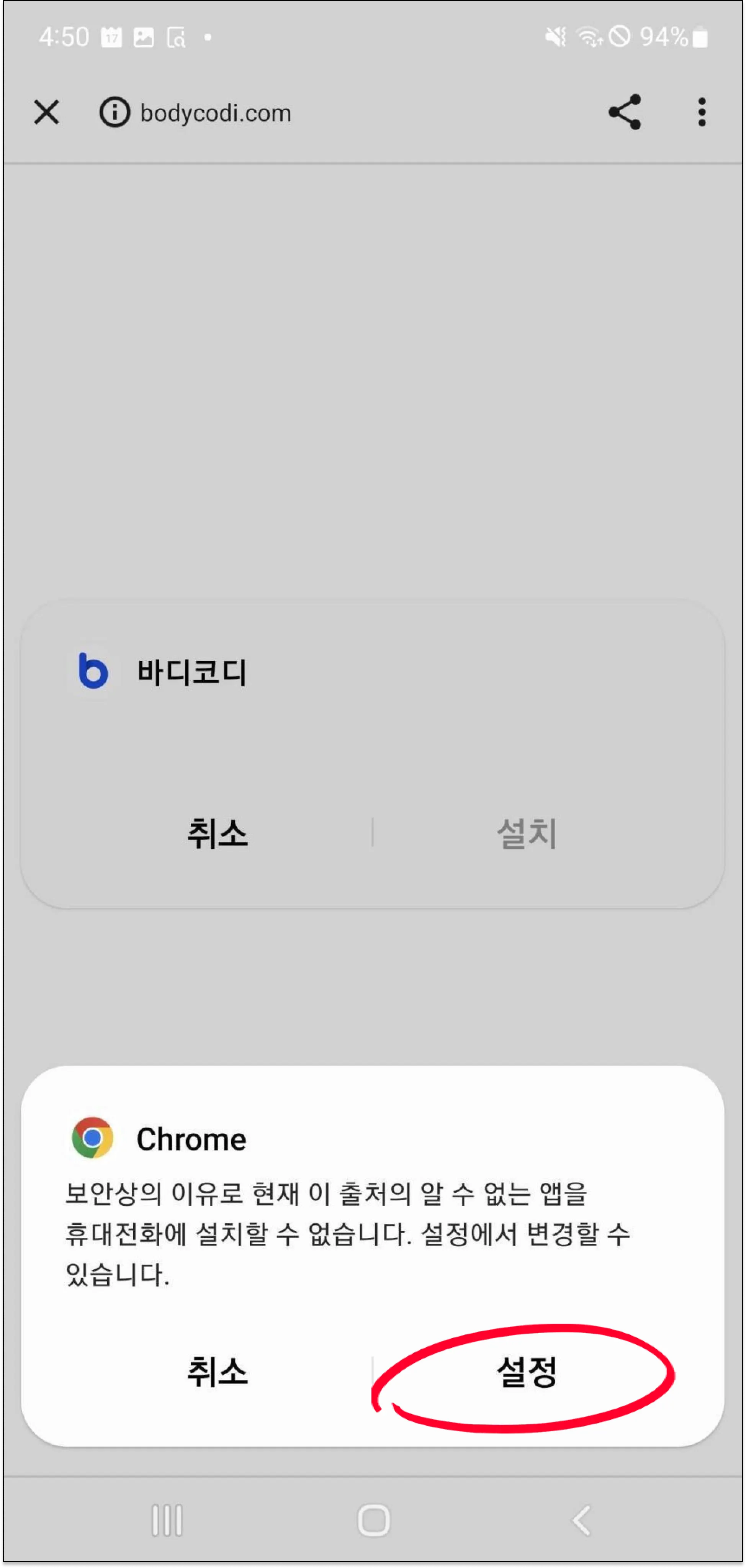View site info for bodycodi.com
The width and height of the screenshot is (746, 1568).
[115, 113]
